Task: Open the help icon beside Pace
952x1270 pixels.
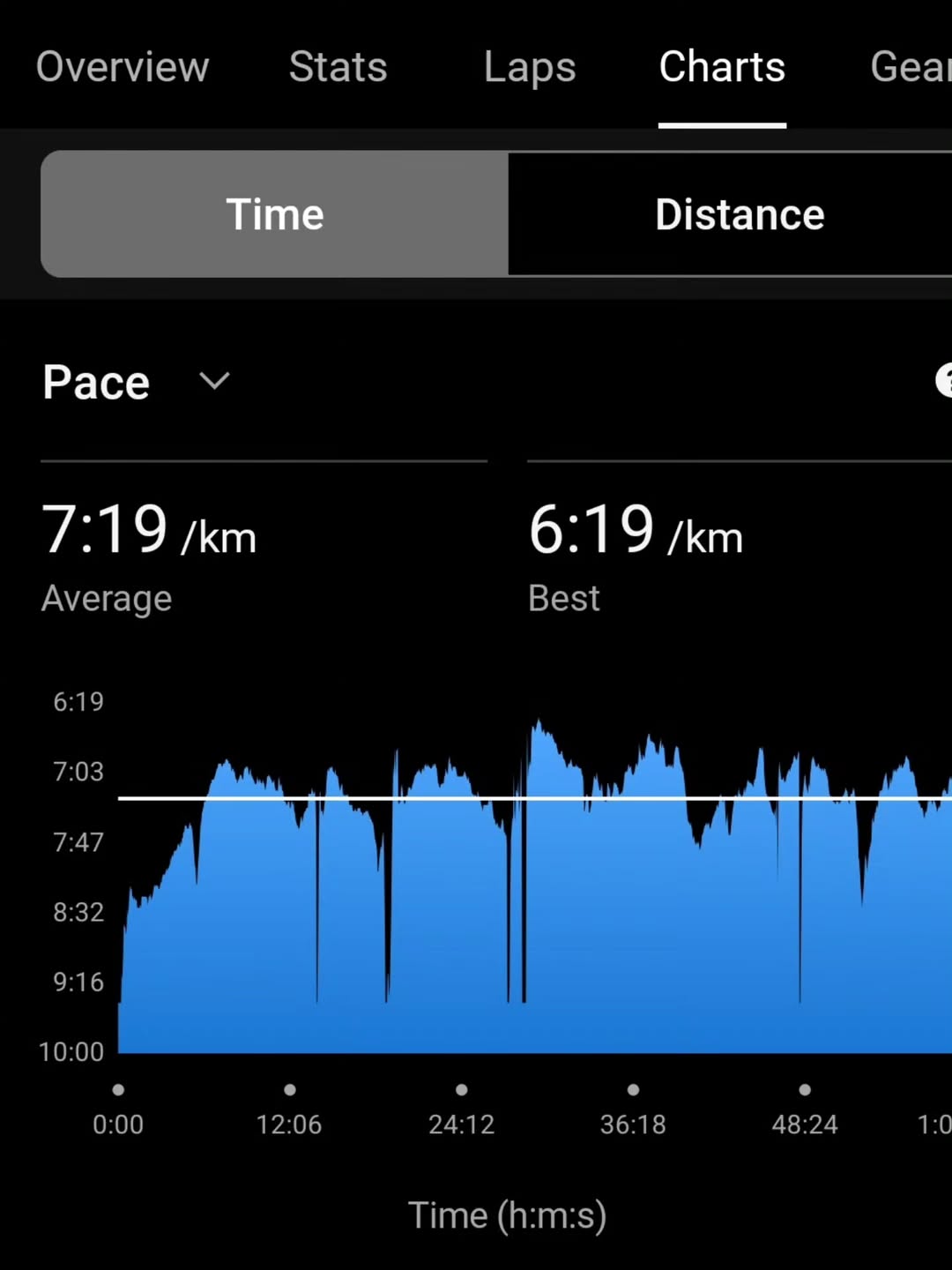Action: (943, 381)
